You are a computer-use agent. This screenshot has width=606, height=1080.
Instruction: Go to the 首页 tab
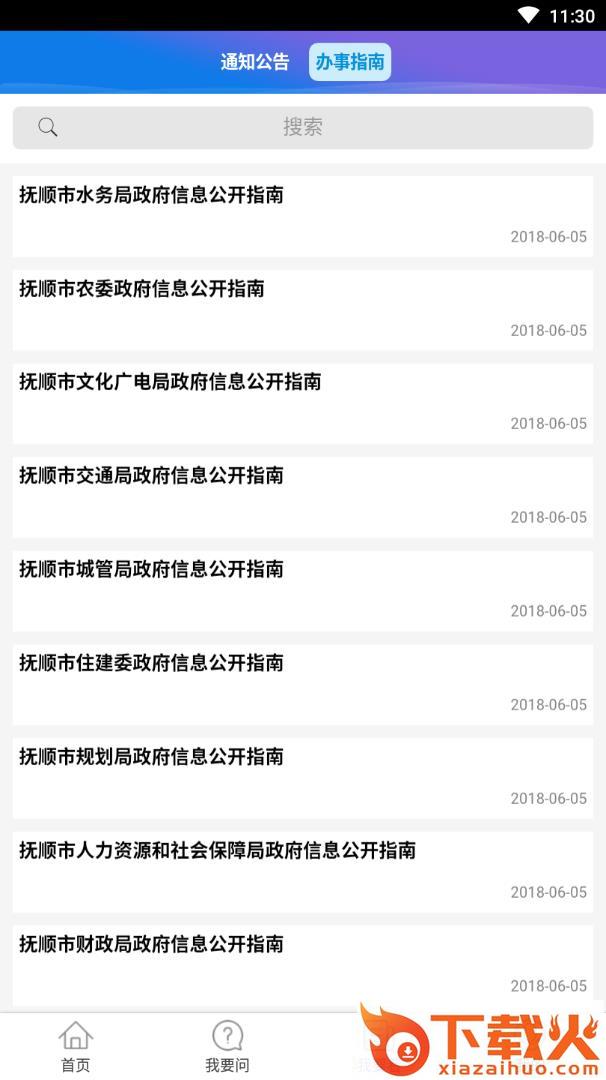(x=76, y=1046)
